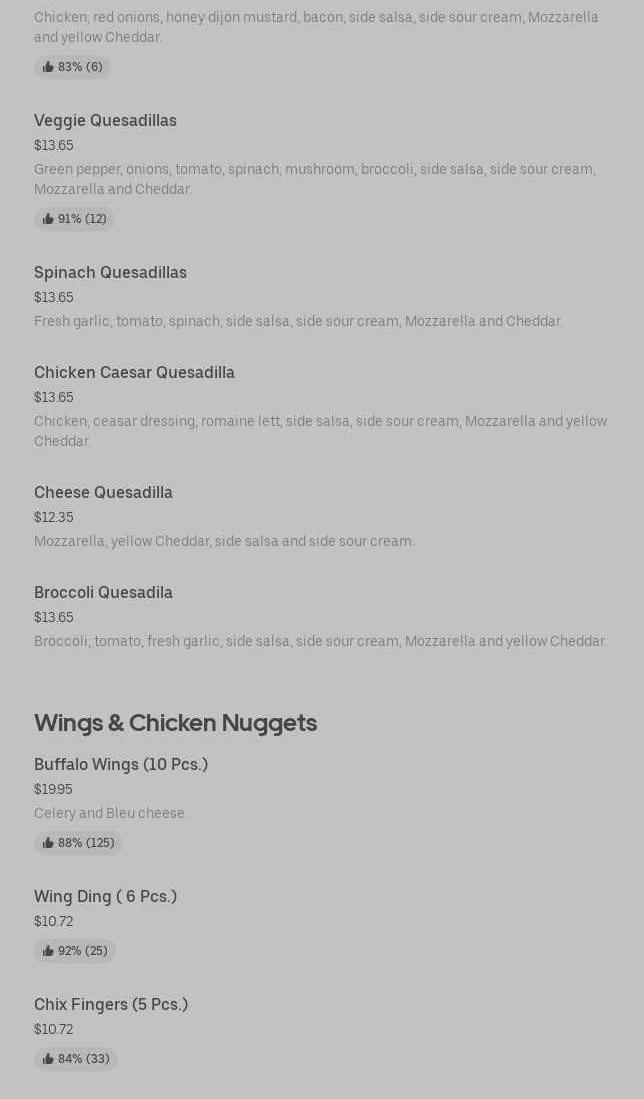Open the Veggie Quesadillas item
Image resolution: width=644 pixels, height=1099 pixels.
click(x=105, y=120)
